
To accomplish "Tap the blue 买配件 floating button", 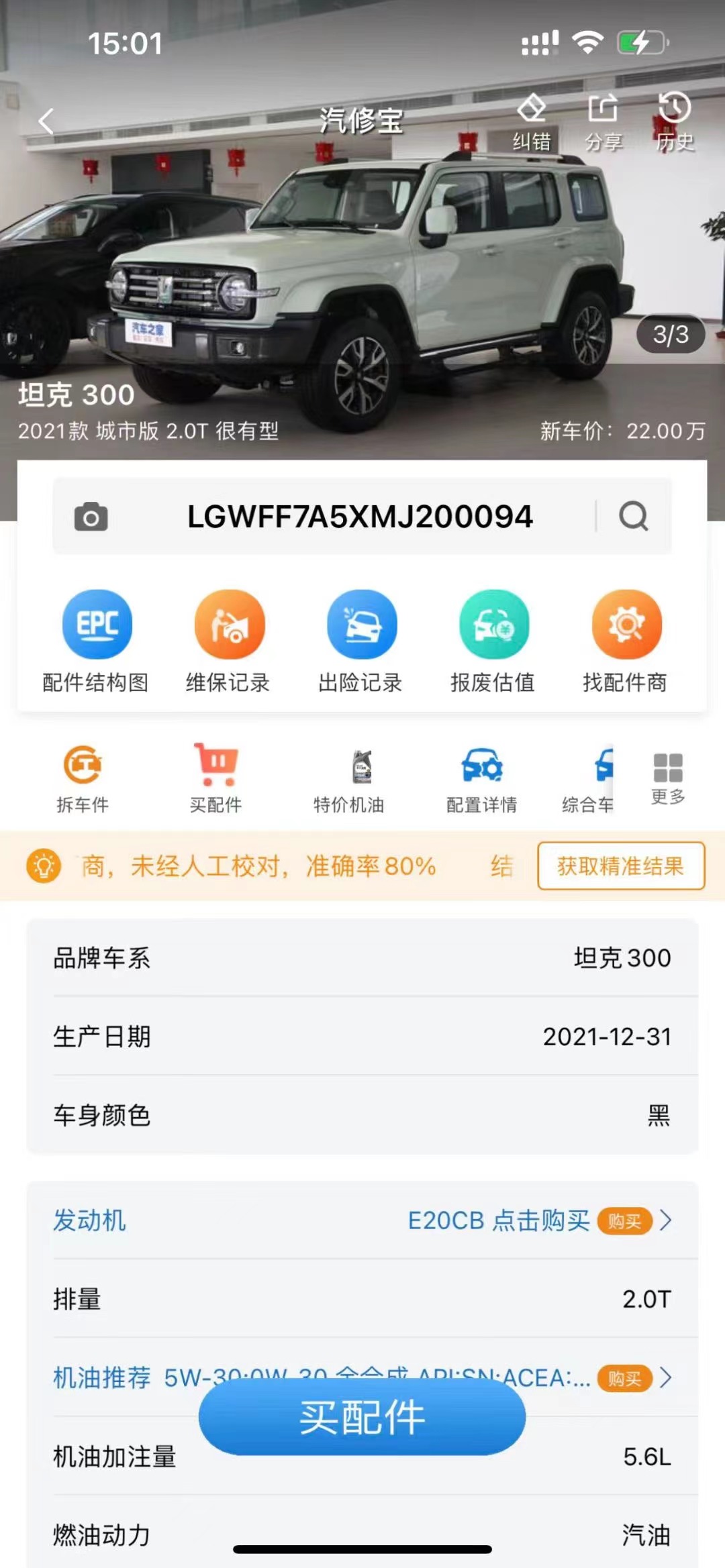I will (x=362, y=1417).
